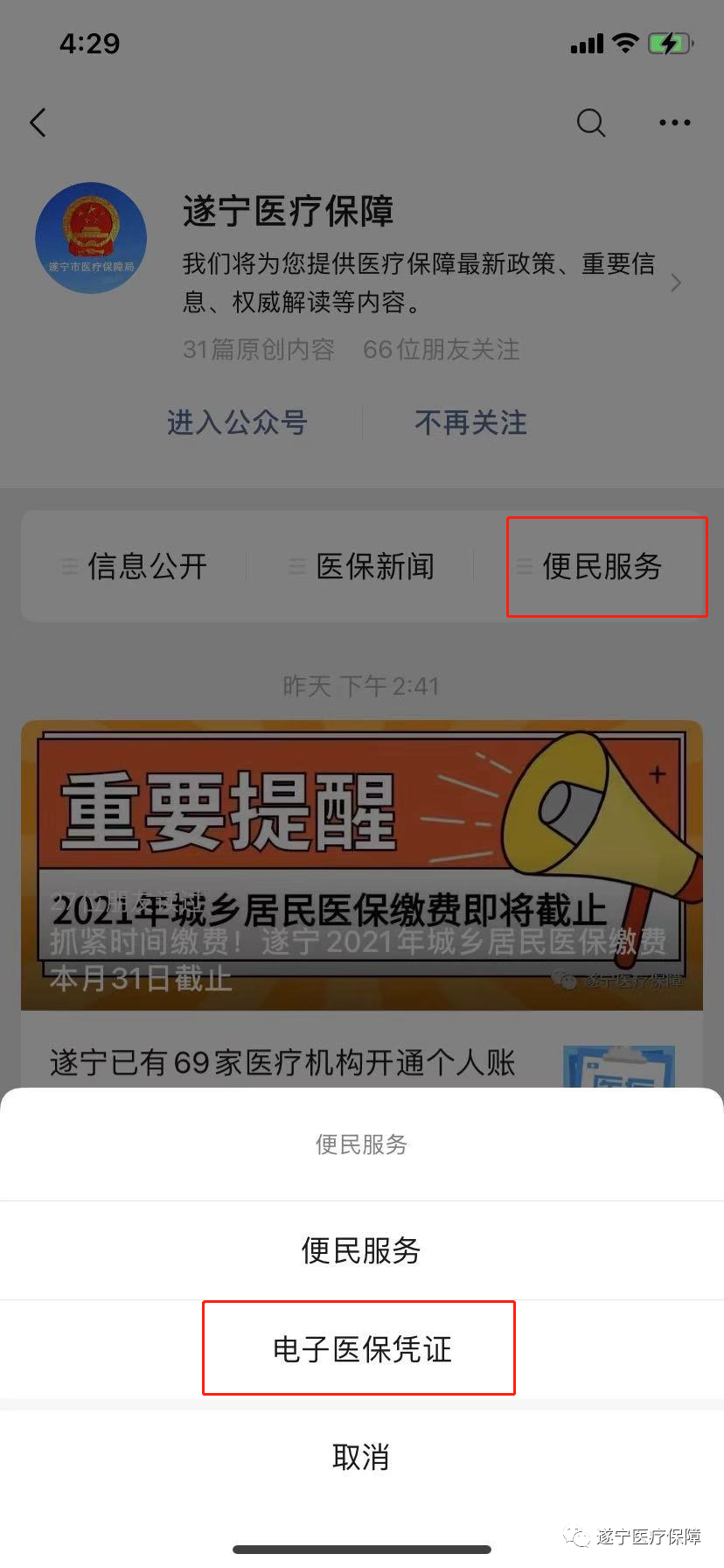Cancel the 便民服务 action sheet
This screenshot has width=724, height=1568.
(x=361, y=1457)
